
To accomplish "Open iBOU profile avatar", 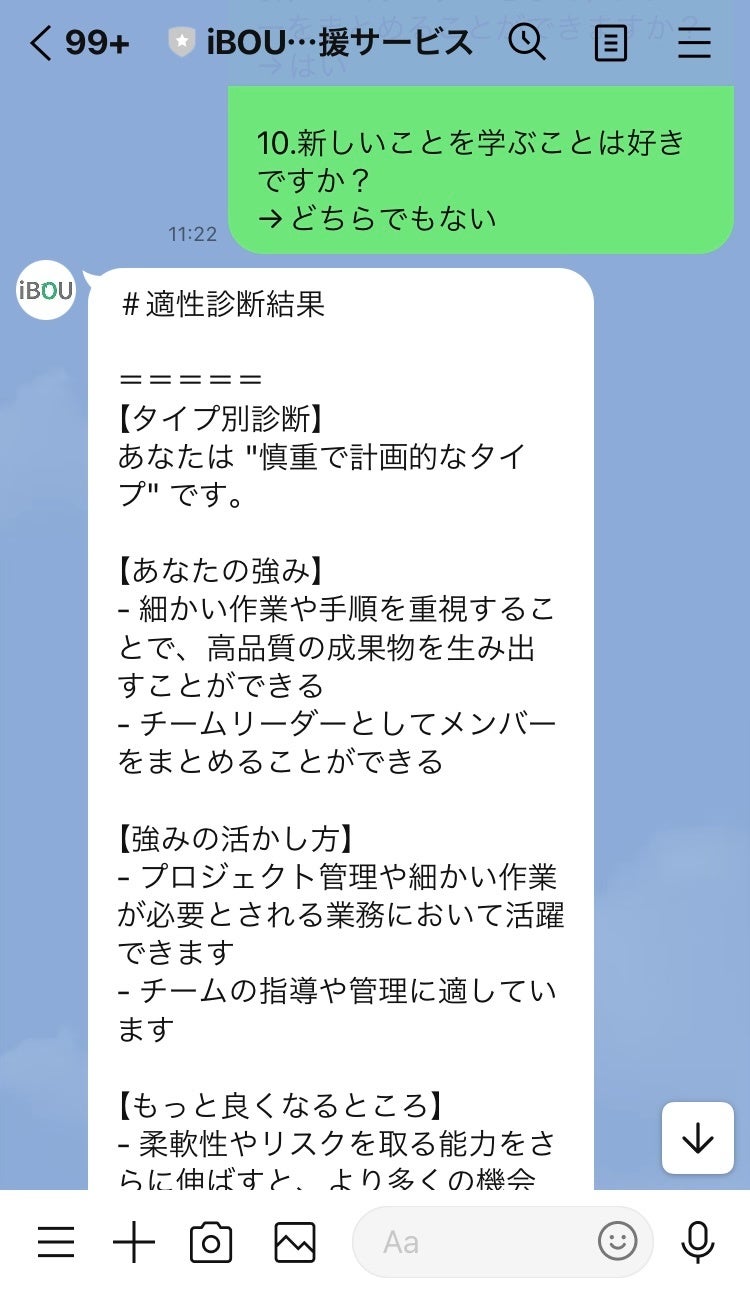I will point(46,290).
